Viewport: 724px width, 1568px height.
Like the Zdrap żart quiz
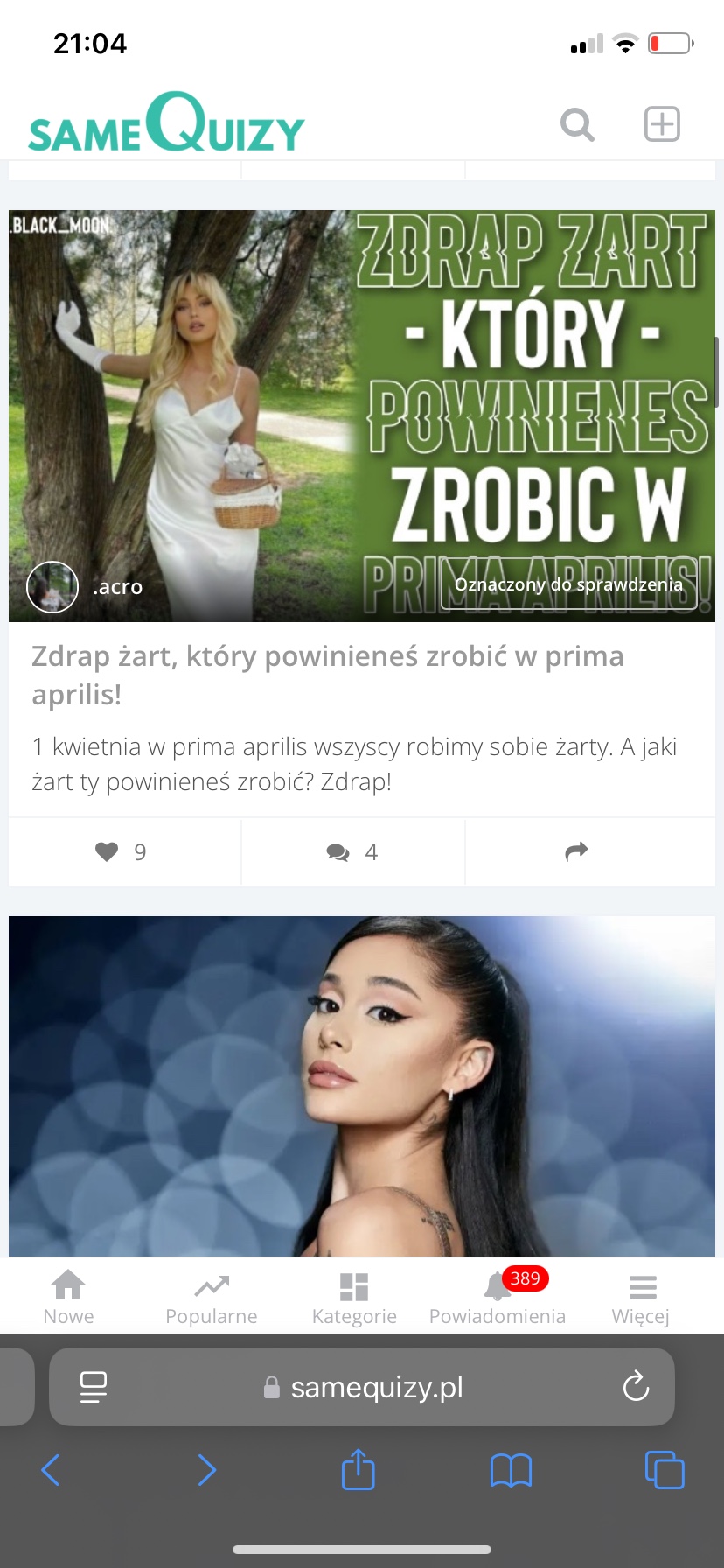point(122,852)
